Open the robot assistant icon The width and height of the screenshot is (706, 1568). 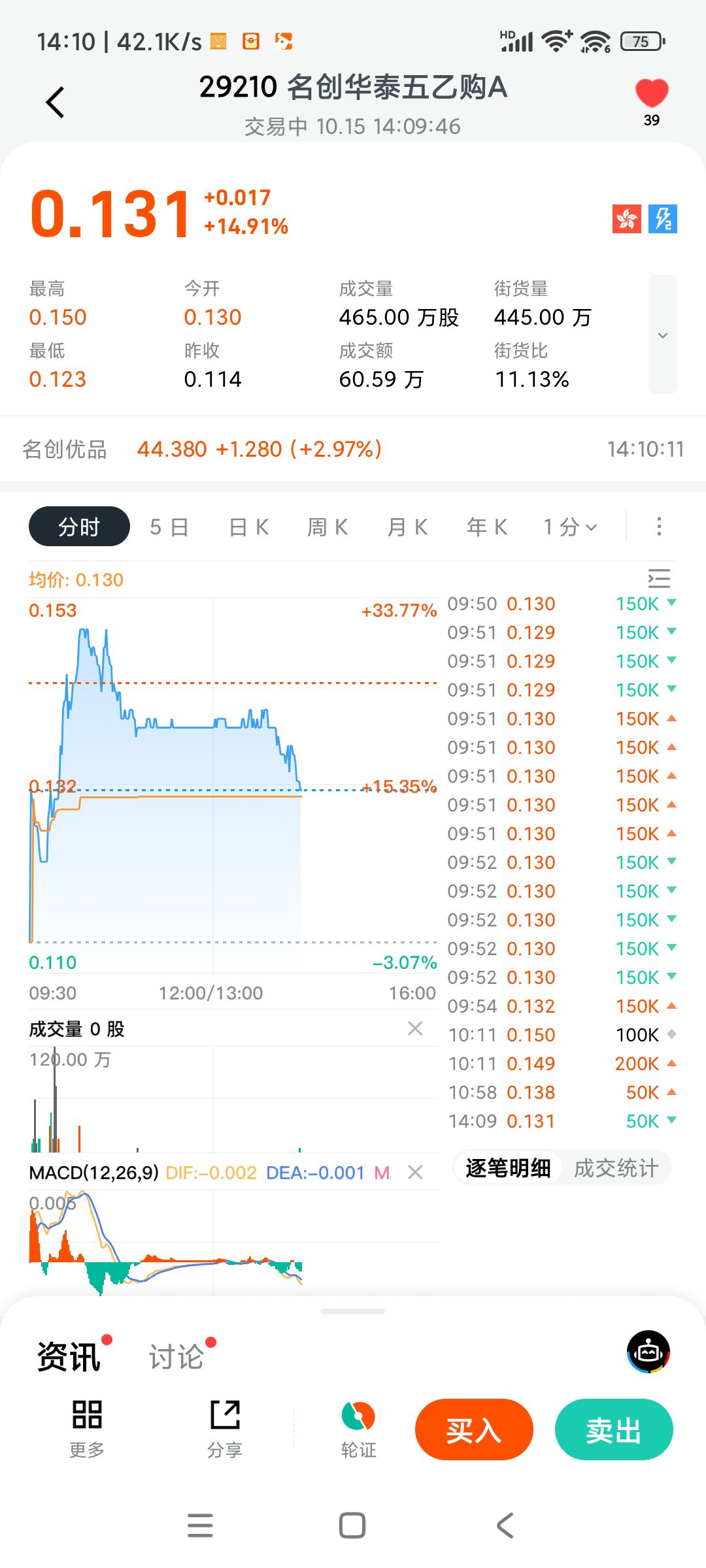coord(648,1352)
